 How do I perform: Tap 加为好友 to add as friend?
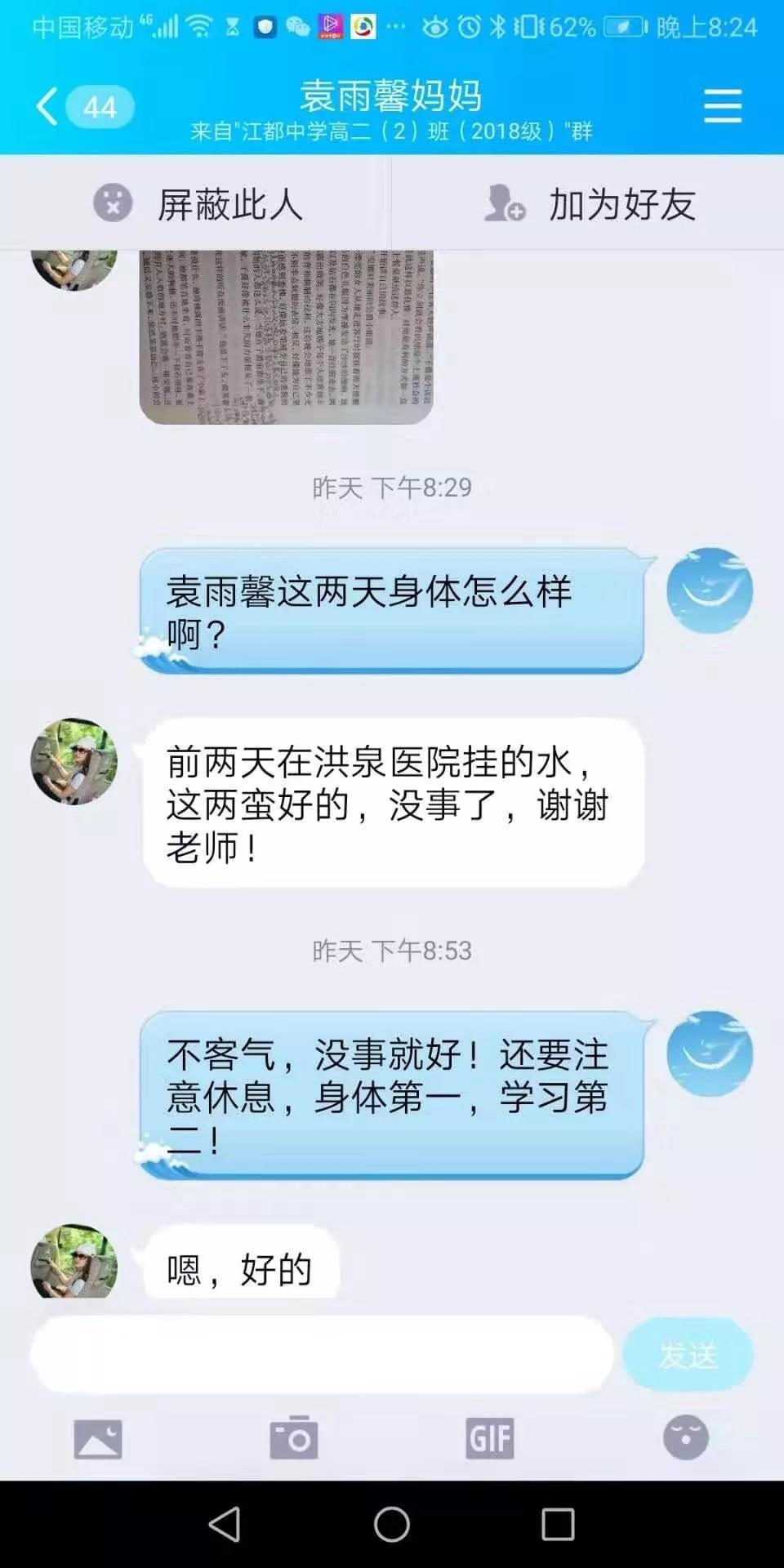pos(588,203)
